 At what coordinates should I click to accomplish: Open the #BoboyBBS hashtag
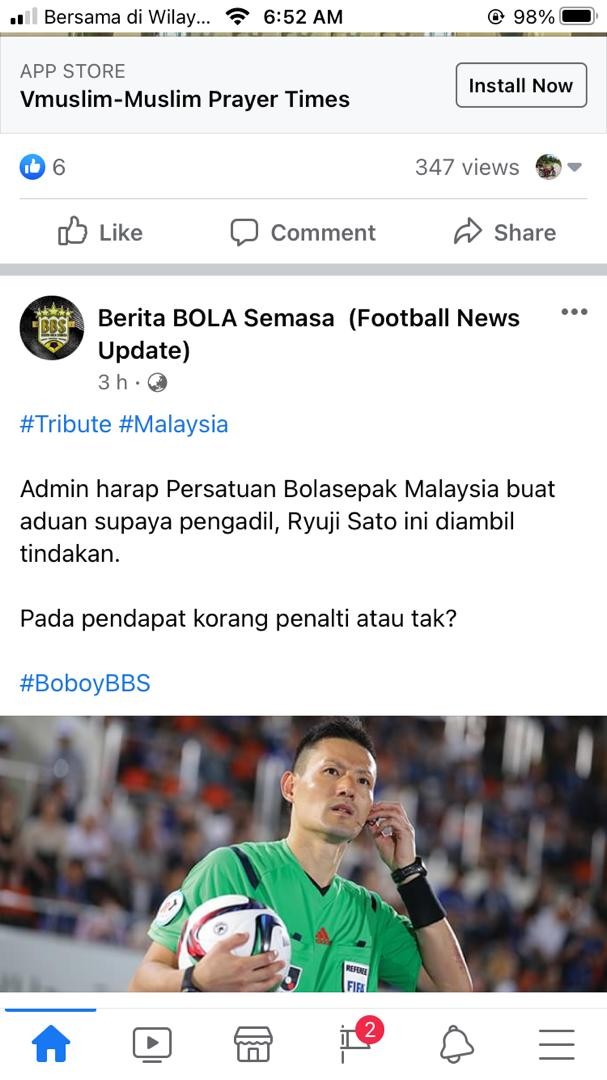tap(85, 684)
